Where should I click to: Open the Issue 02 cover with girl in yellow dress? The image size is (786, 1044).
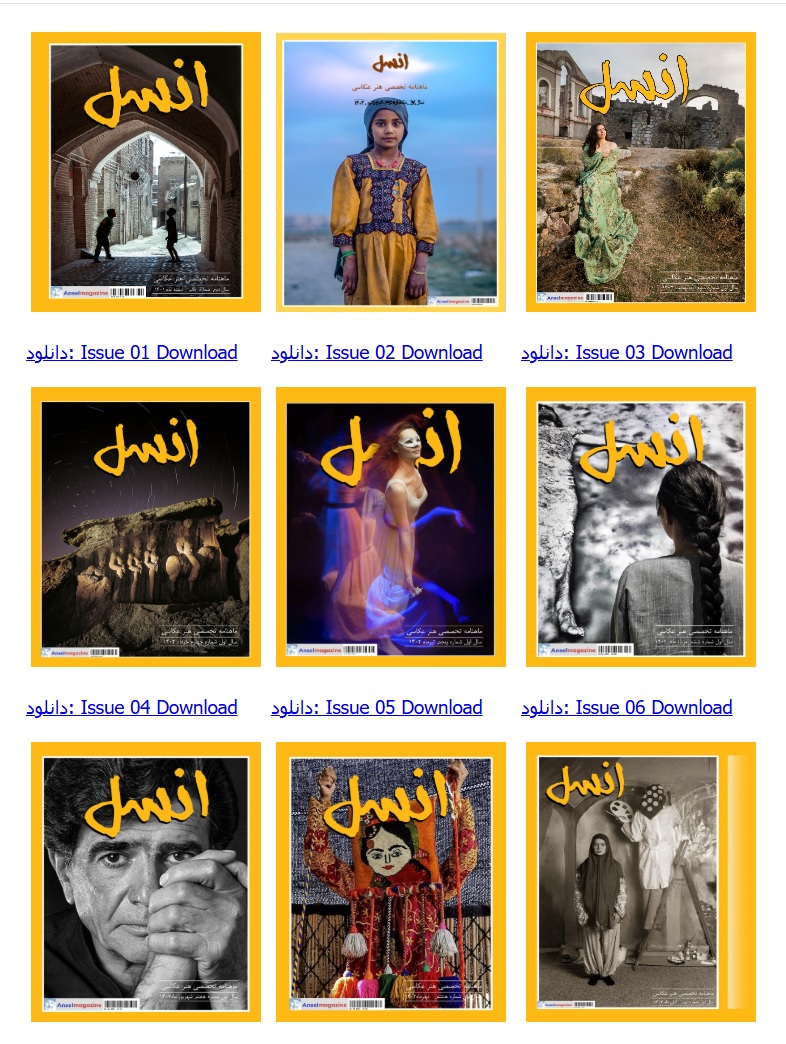point(391,172)
